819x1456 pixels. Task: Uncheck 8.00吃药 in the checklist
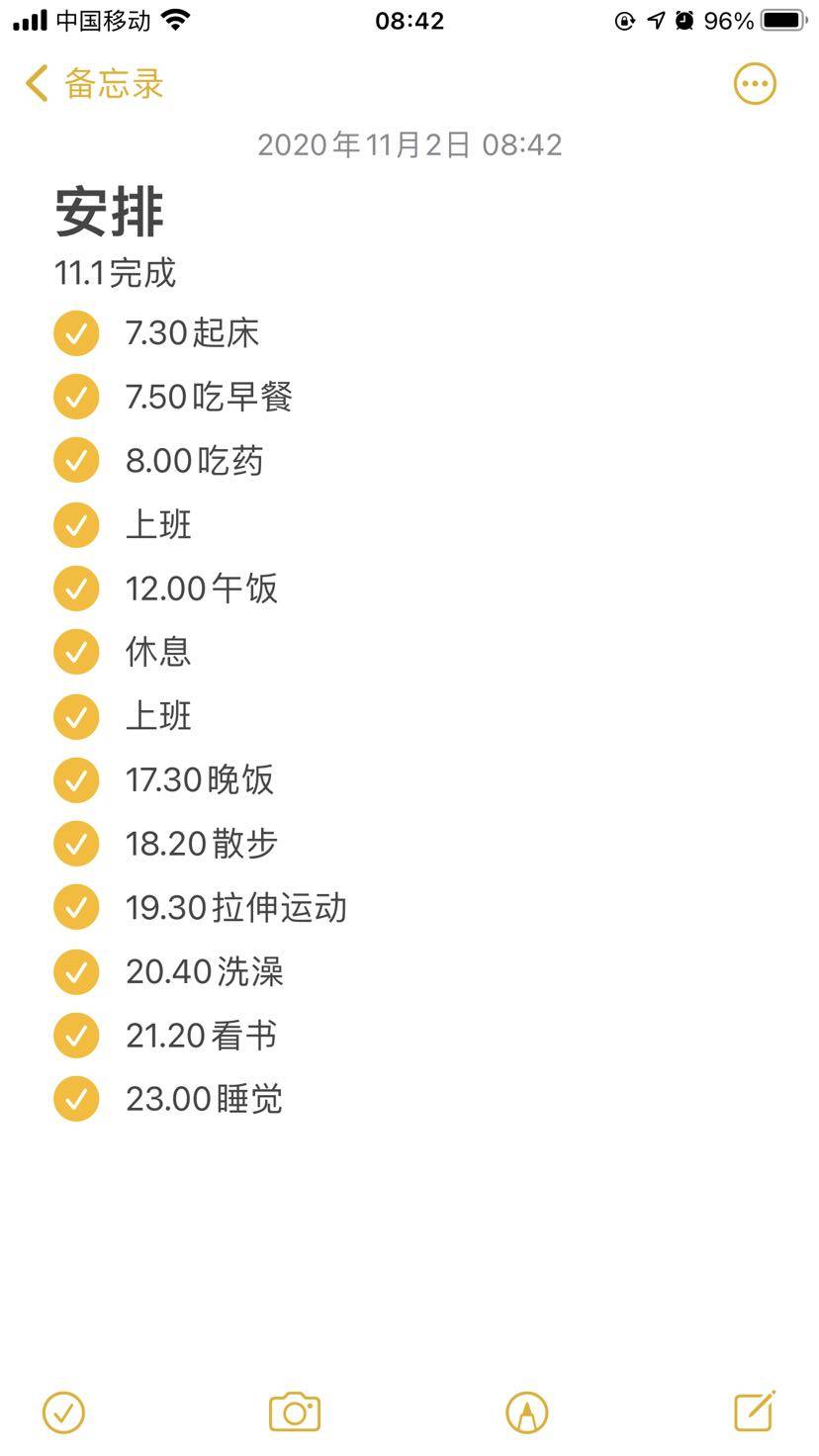tap(76, 461)
